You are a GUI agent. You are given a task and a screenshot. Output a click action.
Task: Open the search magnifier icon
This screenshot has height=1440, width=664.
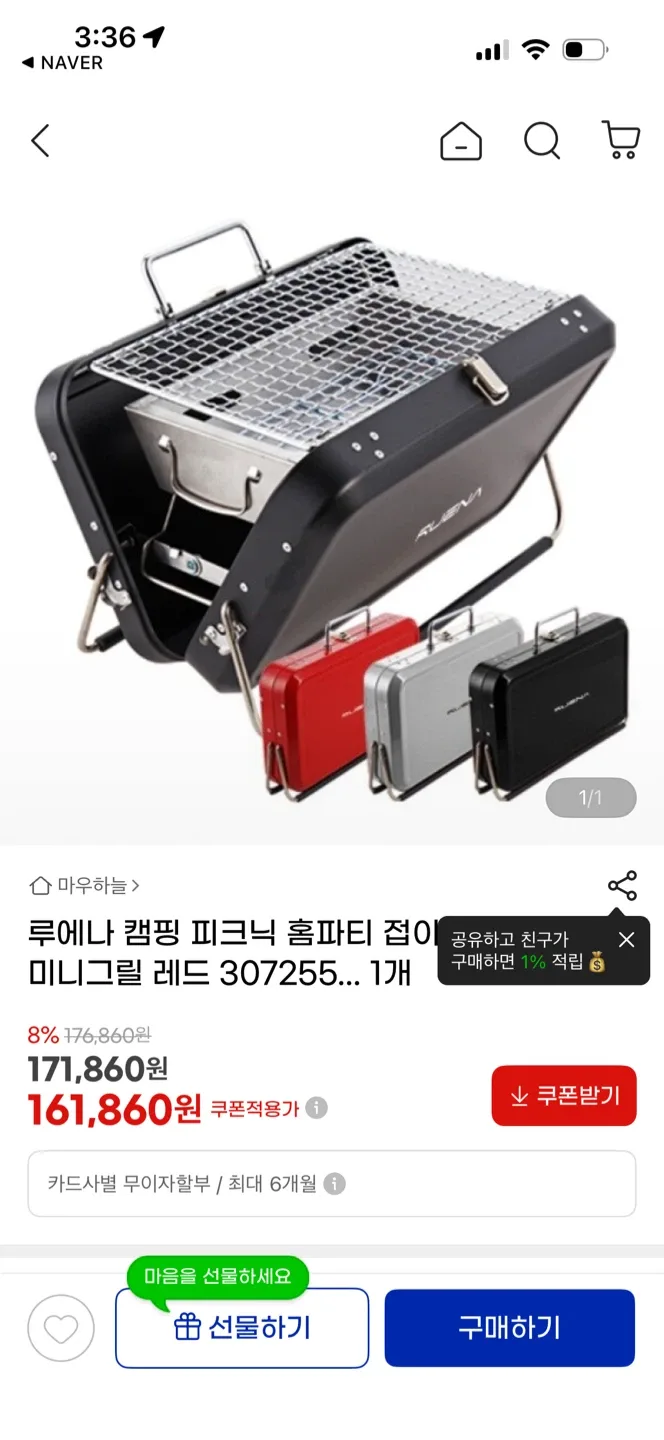tap(542, 141)
